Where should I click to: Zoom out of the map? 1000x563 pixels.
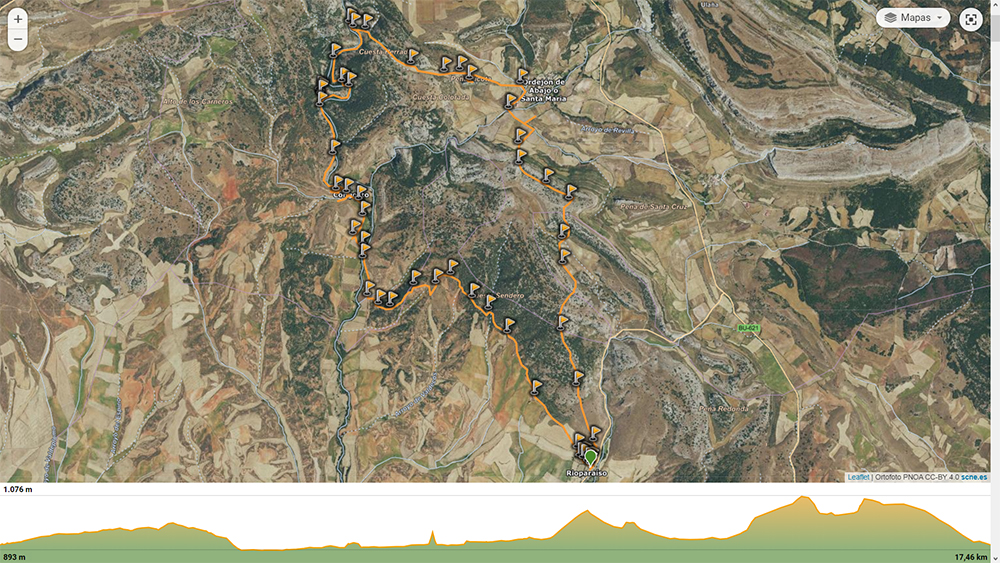[x=18, y=40]
